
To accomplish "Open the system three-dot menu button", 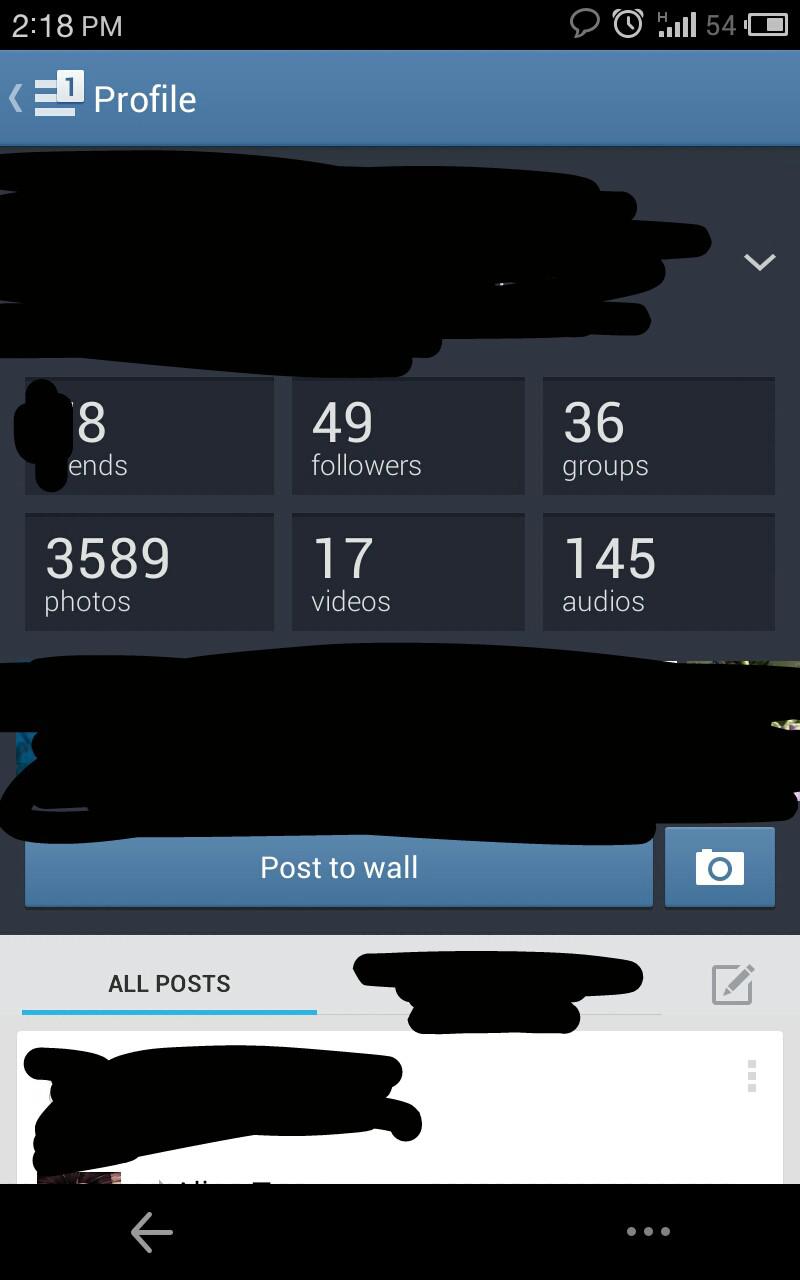I will (648, 1232).
